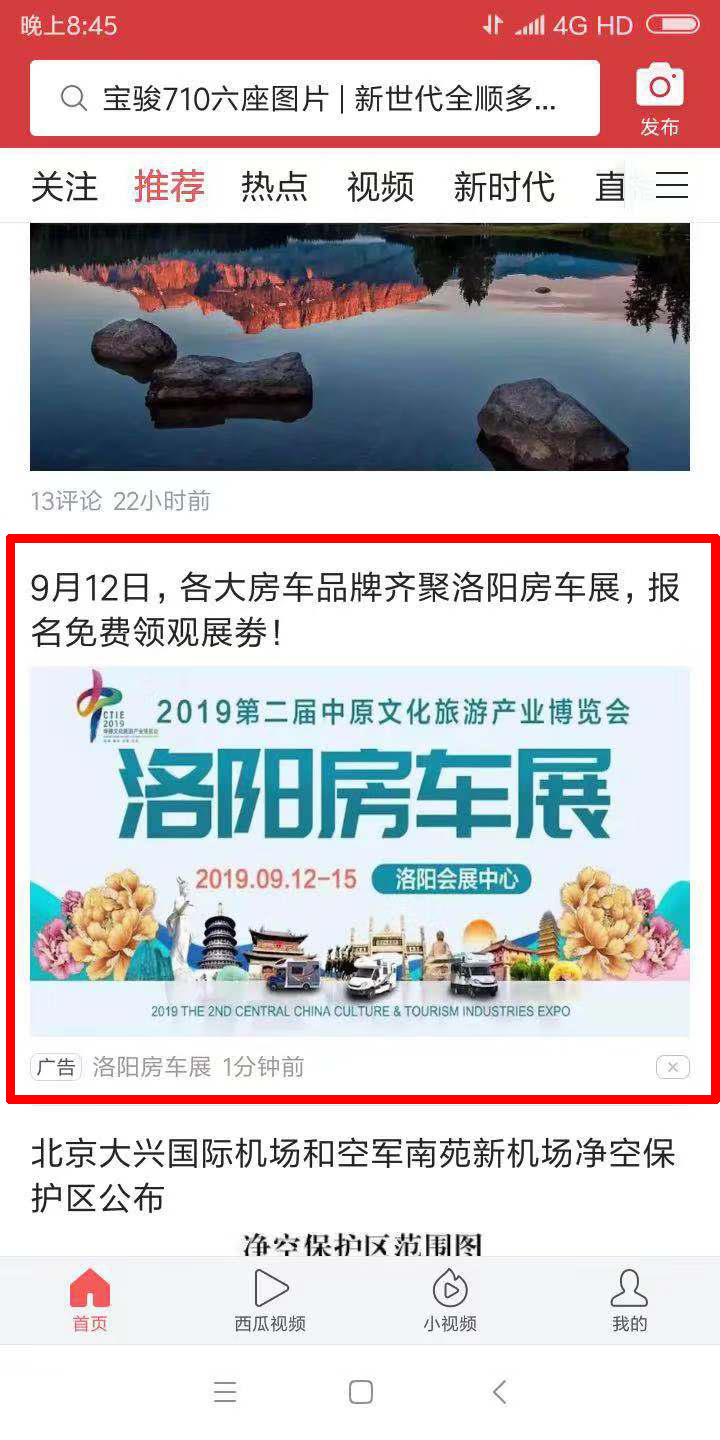The width and height of the screenshot is (720, 1440).
Task: Dismiss the 洛阳房车展 ad
Action: pyautogui.click(x=672, y=1067)
